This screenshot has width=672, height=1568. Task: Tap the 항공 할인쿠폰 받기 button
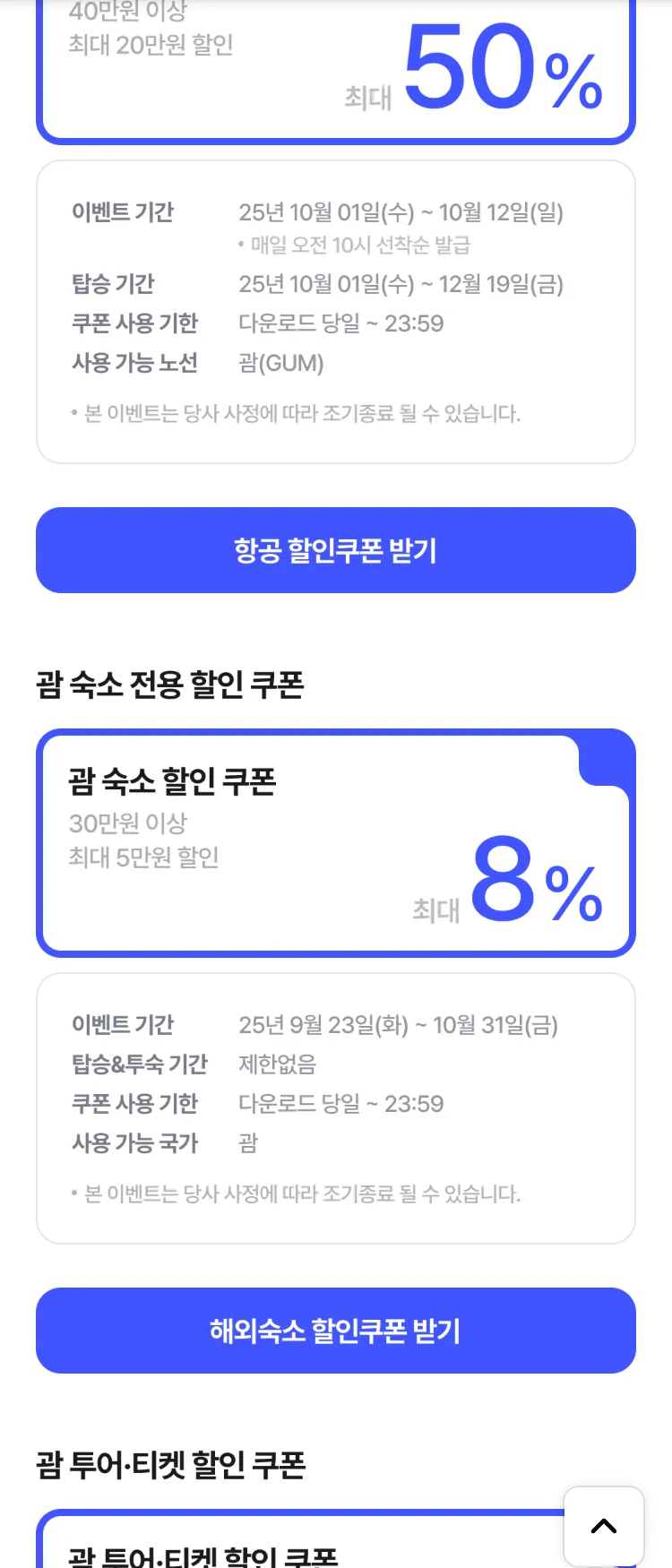pyautogui.click(x=335, y=550)
